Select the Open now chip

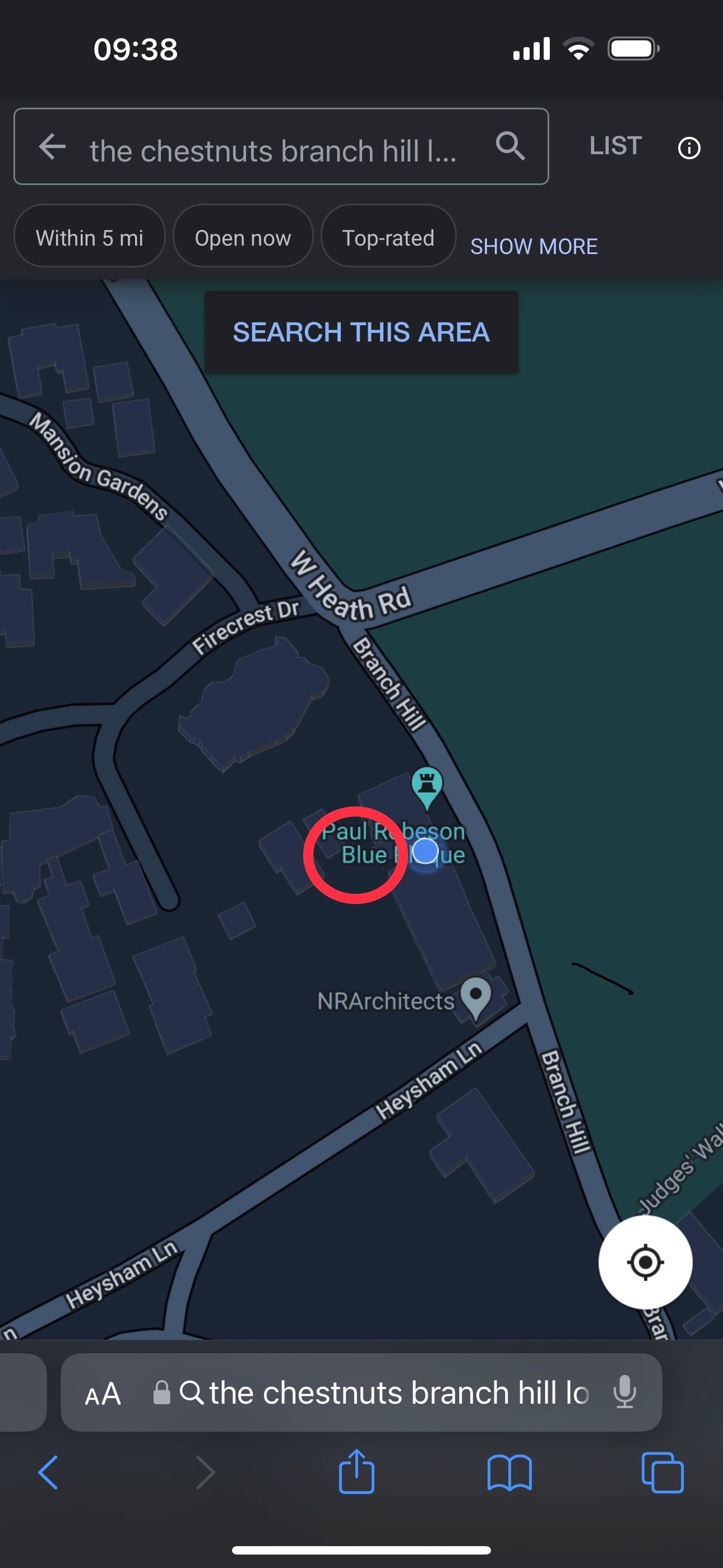click(x=243, y=237)
